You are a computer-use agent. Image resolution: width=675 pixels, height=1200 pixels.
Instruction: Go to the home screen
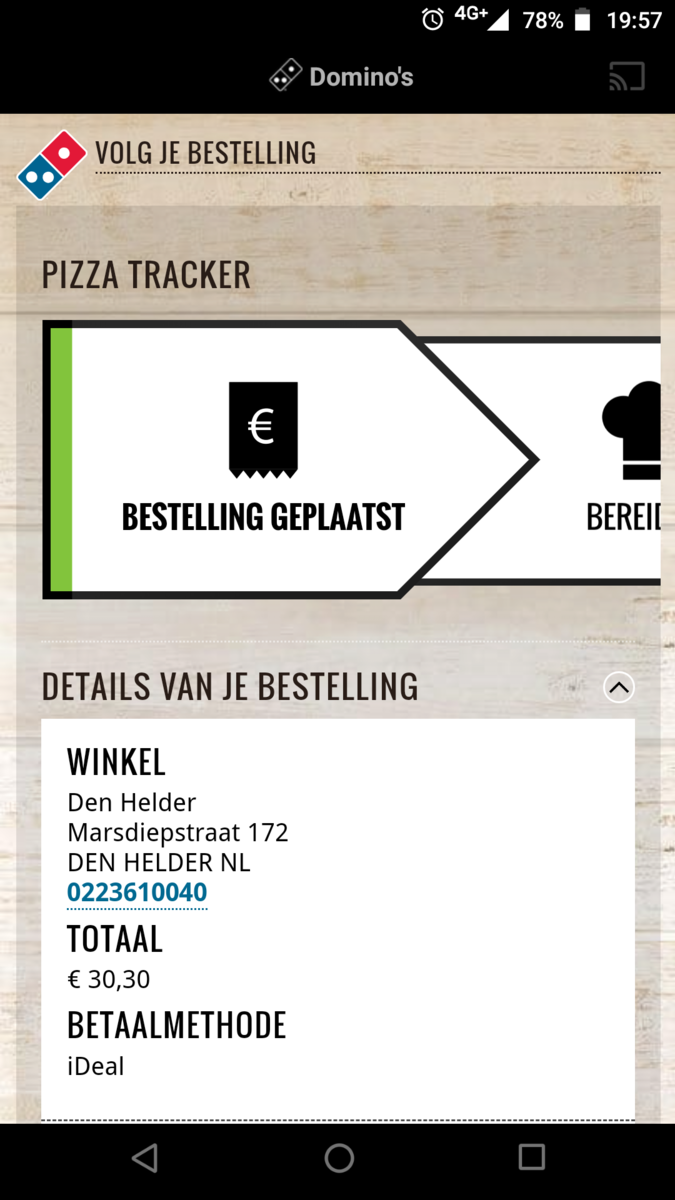click(x=339, y=1158)
